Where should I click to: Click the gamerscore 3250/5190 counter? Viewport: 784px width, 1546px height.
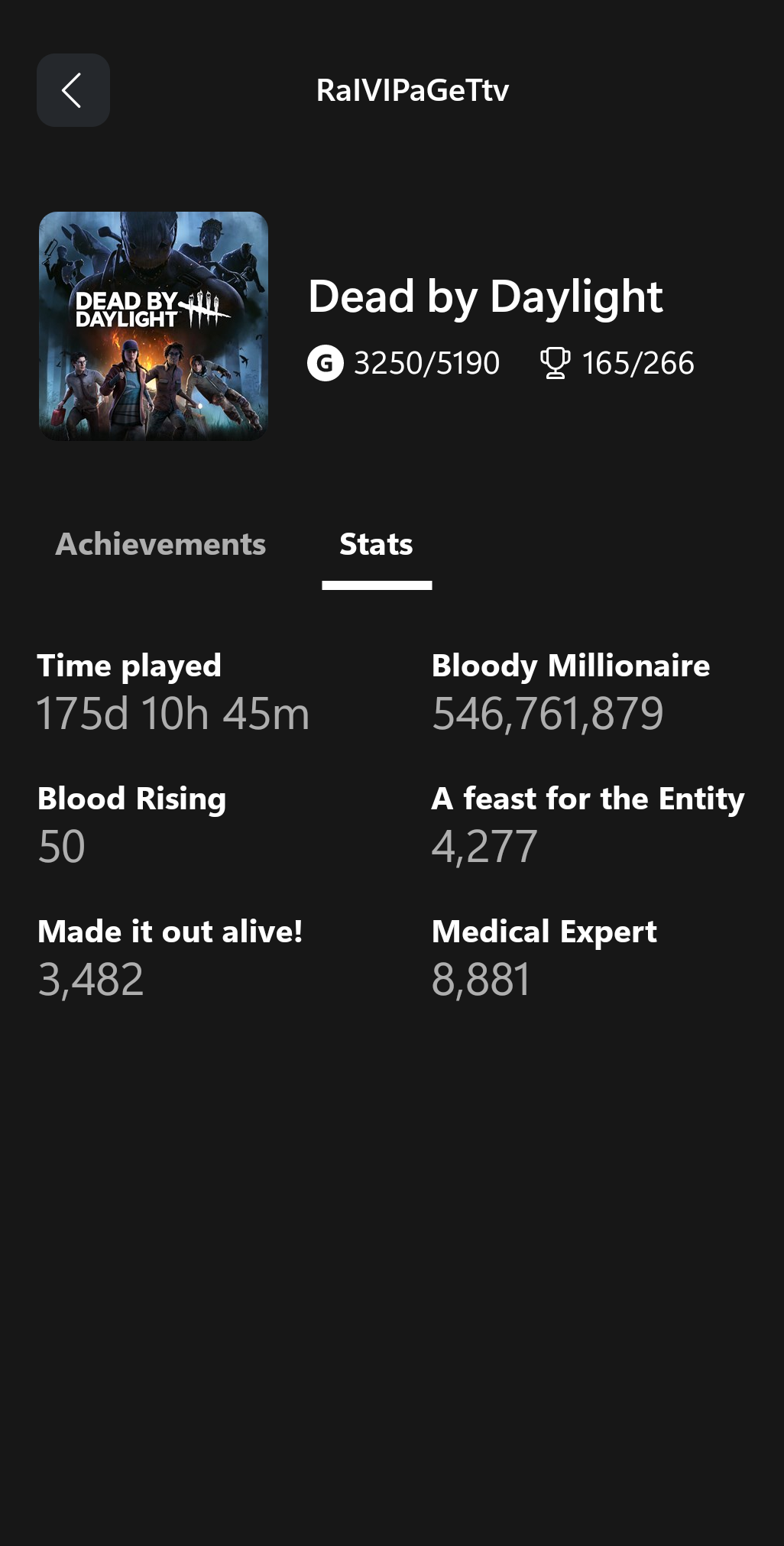click(x=425, y=364)
